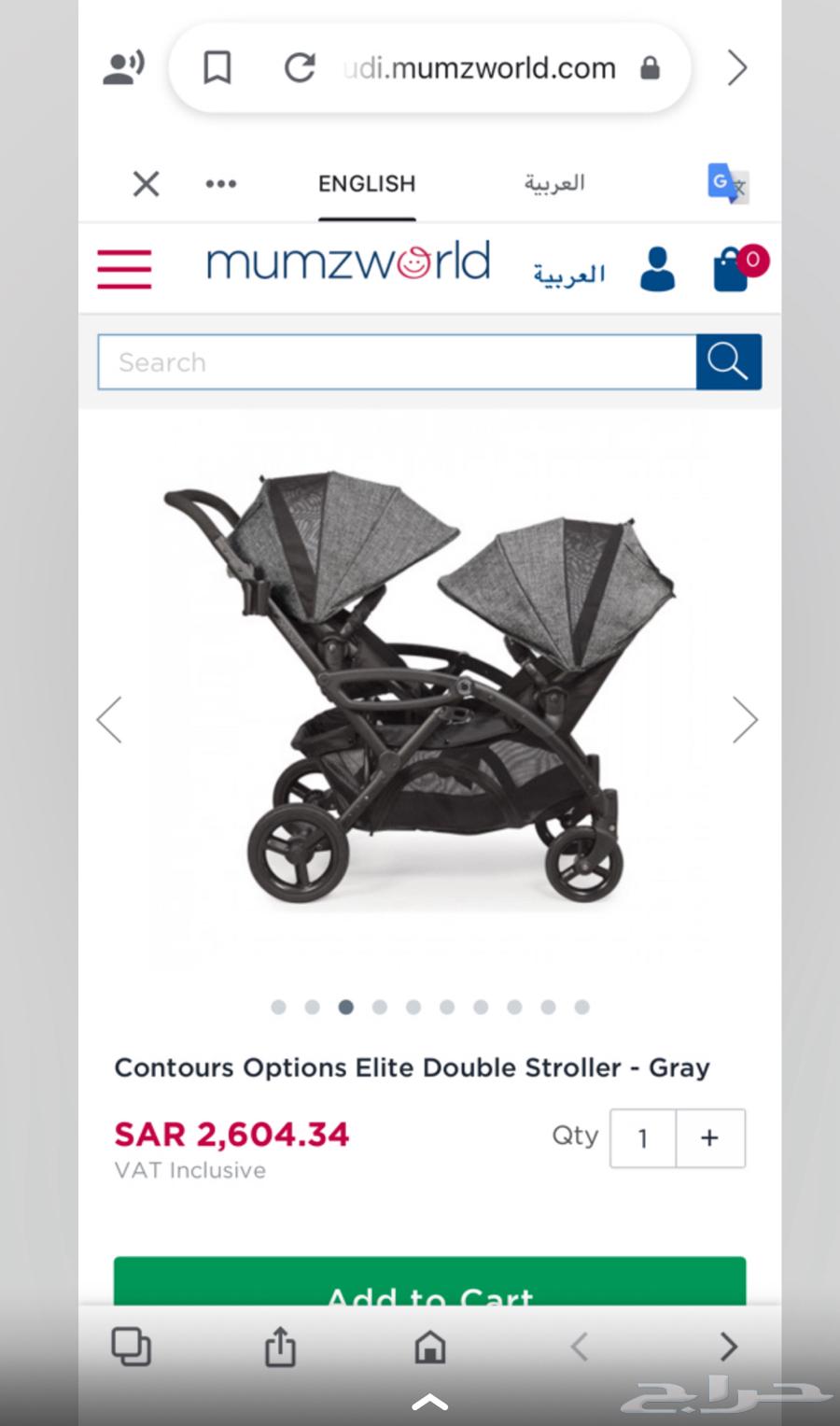Tap the Search input field
This screenshot has height=1426, width=840.
397,362
